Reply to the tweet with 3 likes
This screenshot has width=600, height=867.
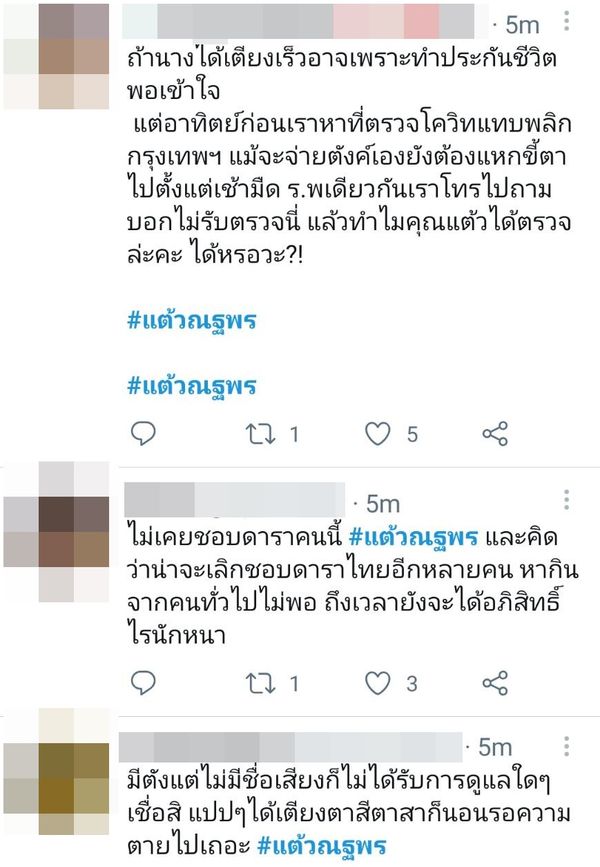[144, 684]
